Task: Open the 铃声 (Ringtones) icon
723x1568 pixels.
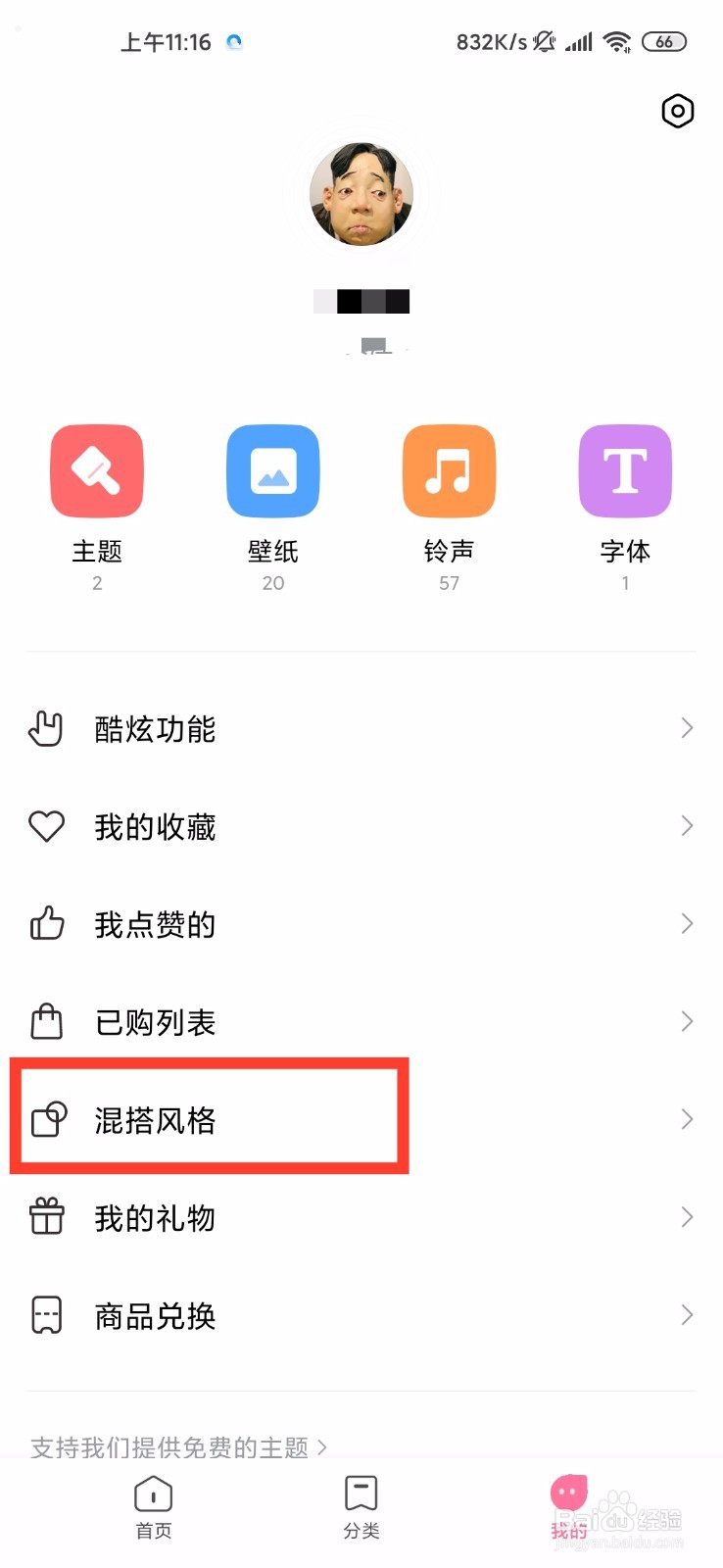Action: [x=449, y=470]
